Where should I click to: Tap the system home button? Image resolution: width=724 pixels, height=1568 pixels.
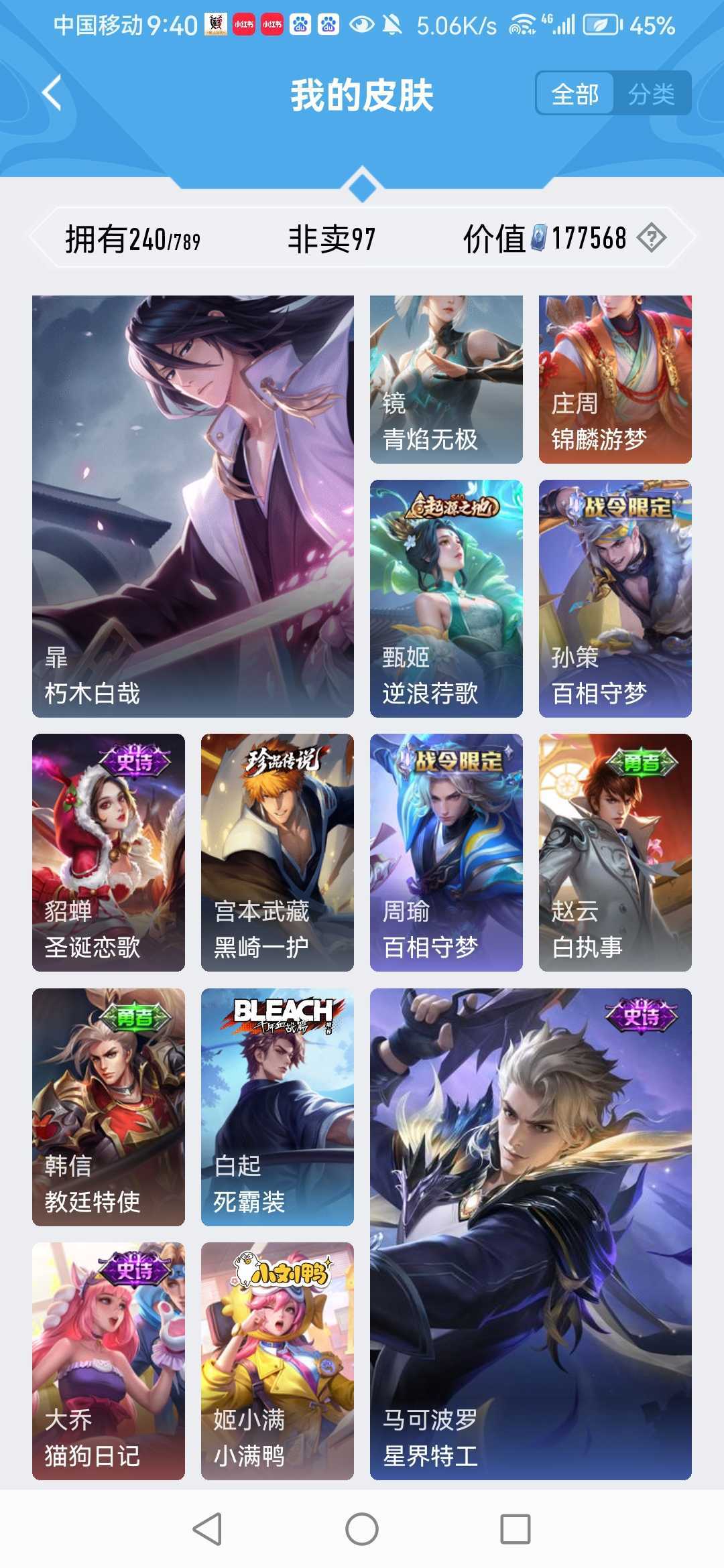pos(362,1529)
